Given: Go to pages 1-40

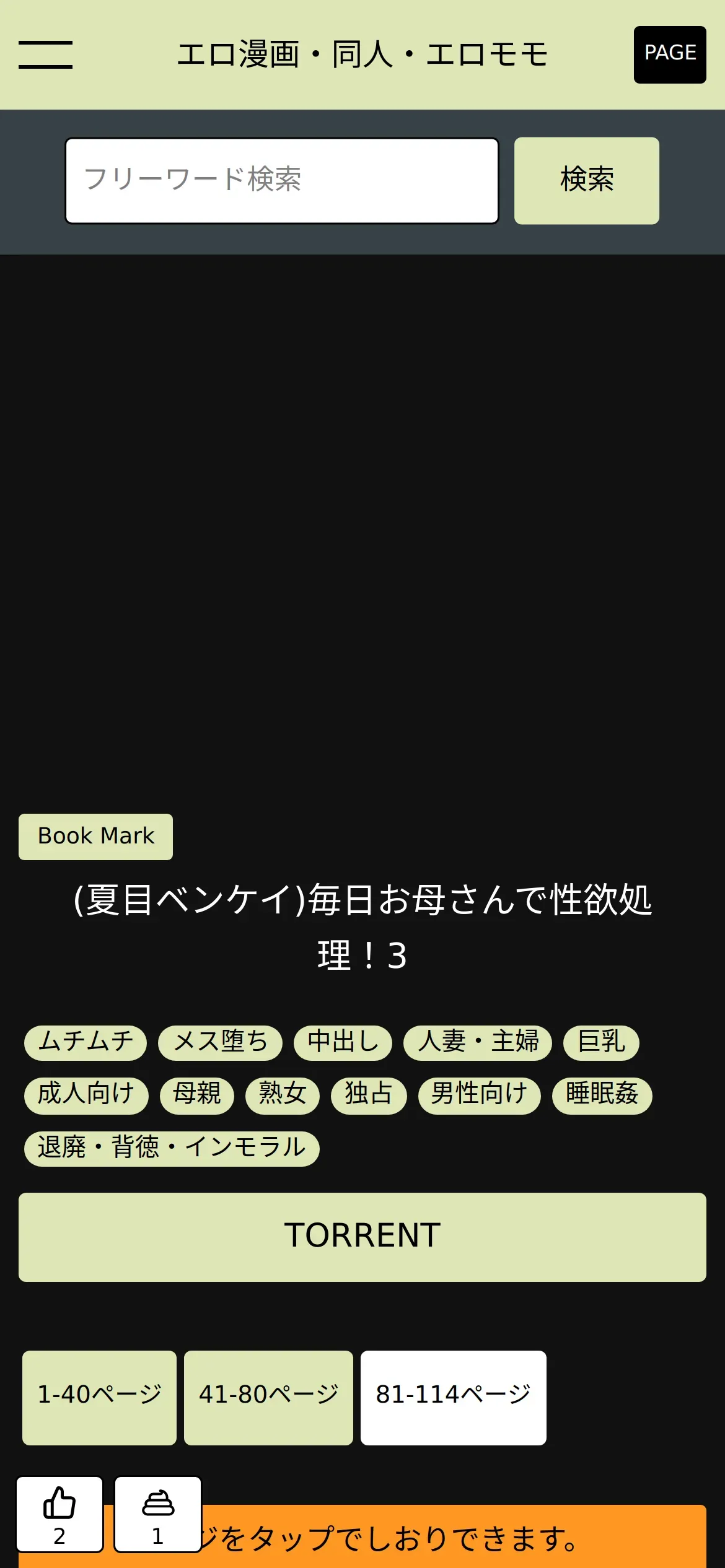Looking at the screenshot, I should [x=99, y=1397].
